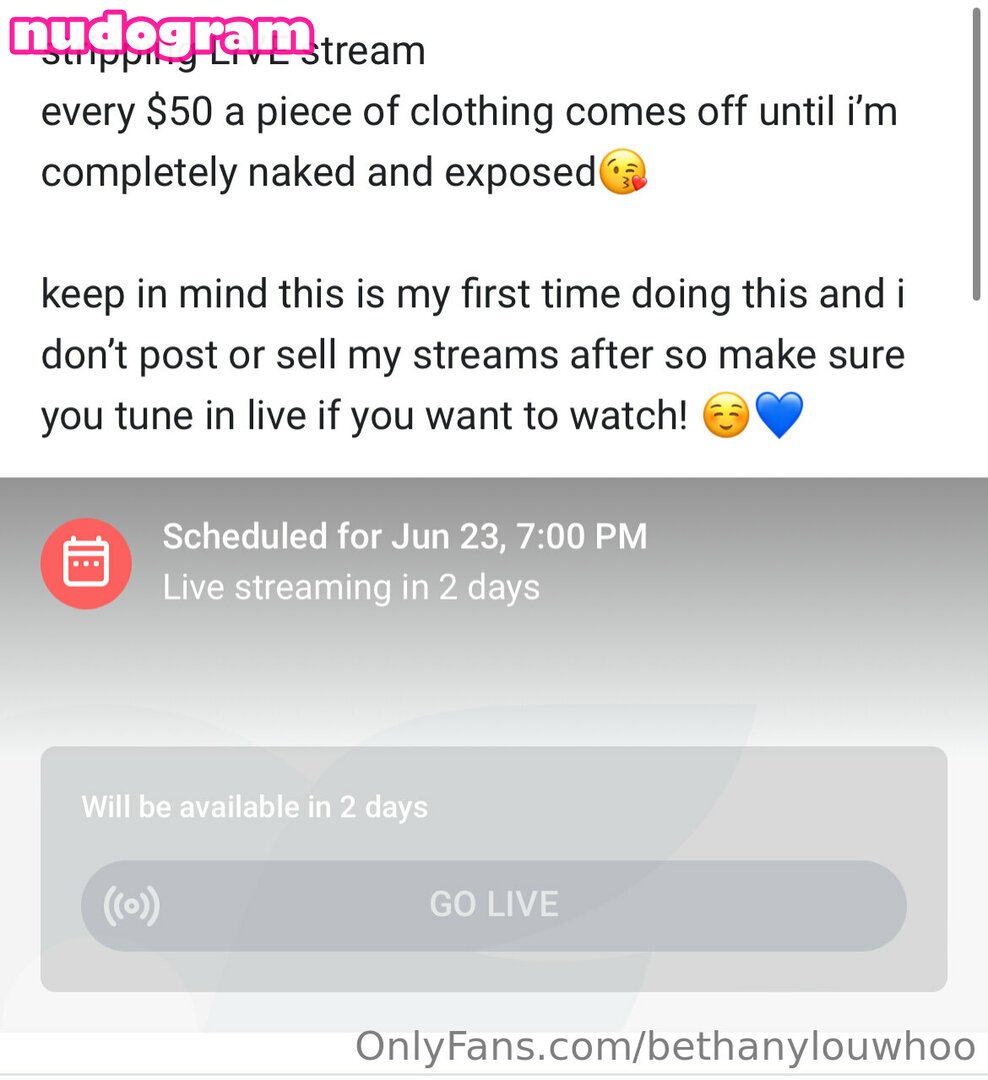Click the $50 clothing removal description line
The height and width of the screenshot is (1080, 988).
pos(470,111)
